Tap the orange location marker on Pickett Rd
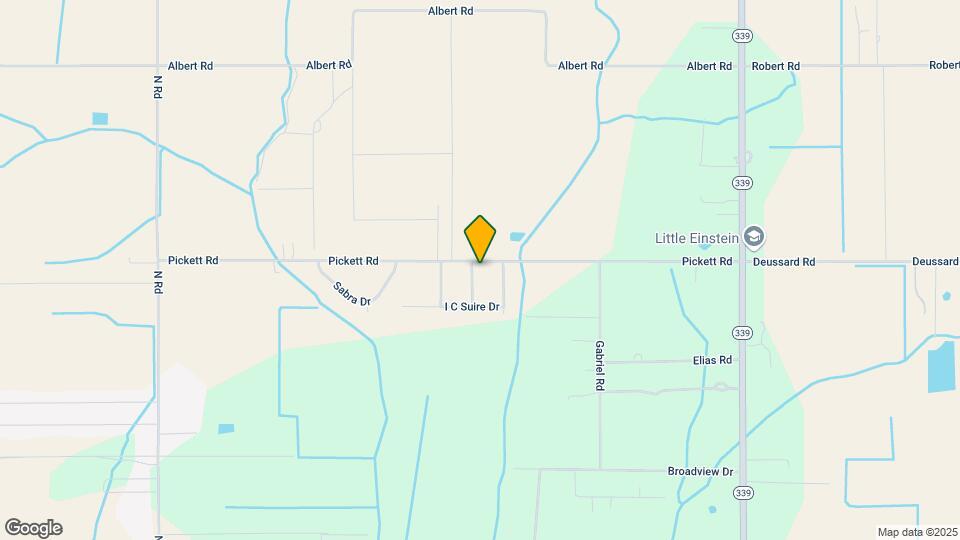This screenshot has height=540, width=960. (x=481, y=238)
